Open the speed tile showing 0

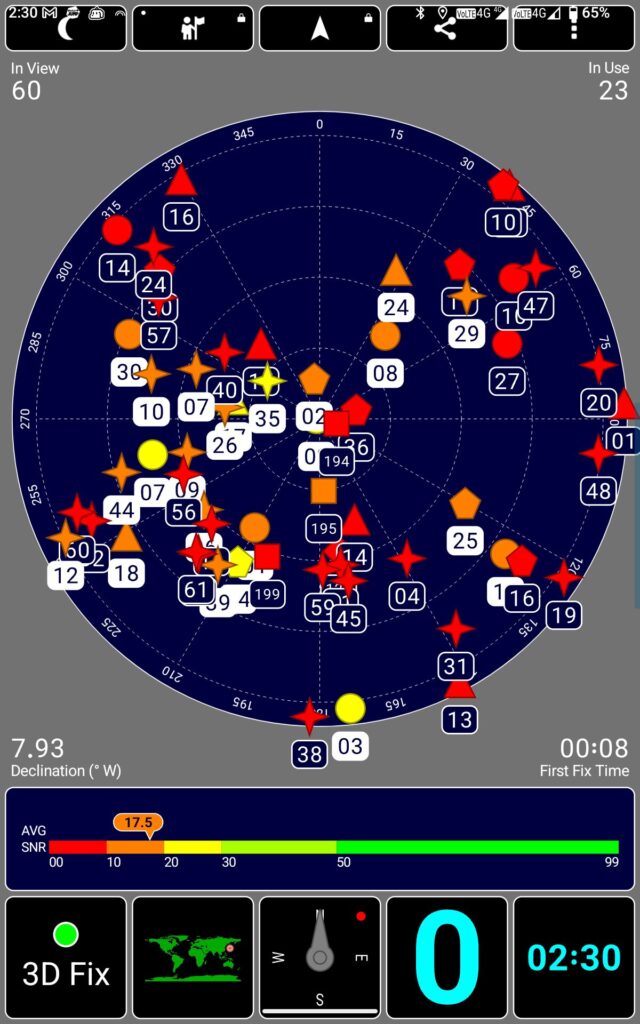click(447, 957)
